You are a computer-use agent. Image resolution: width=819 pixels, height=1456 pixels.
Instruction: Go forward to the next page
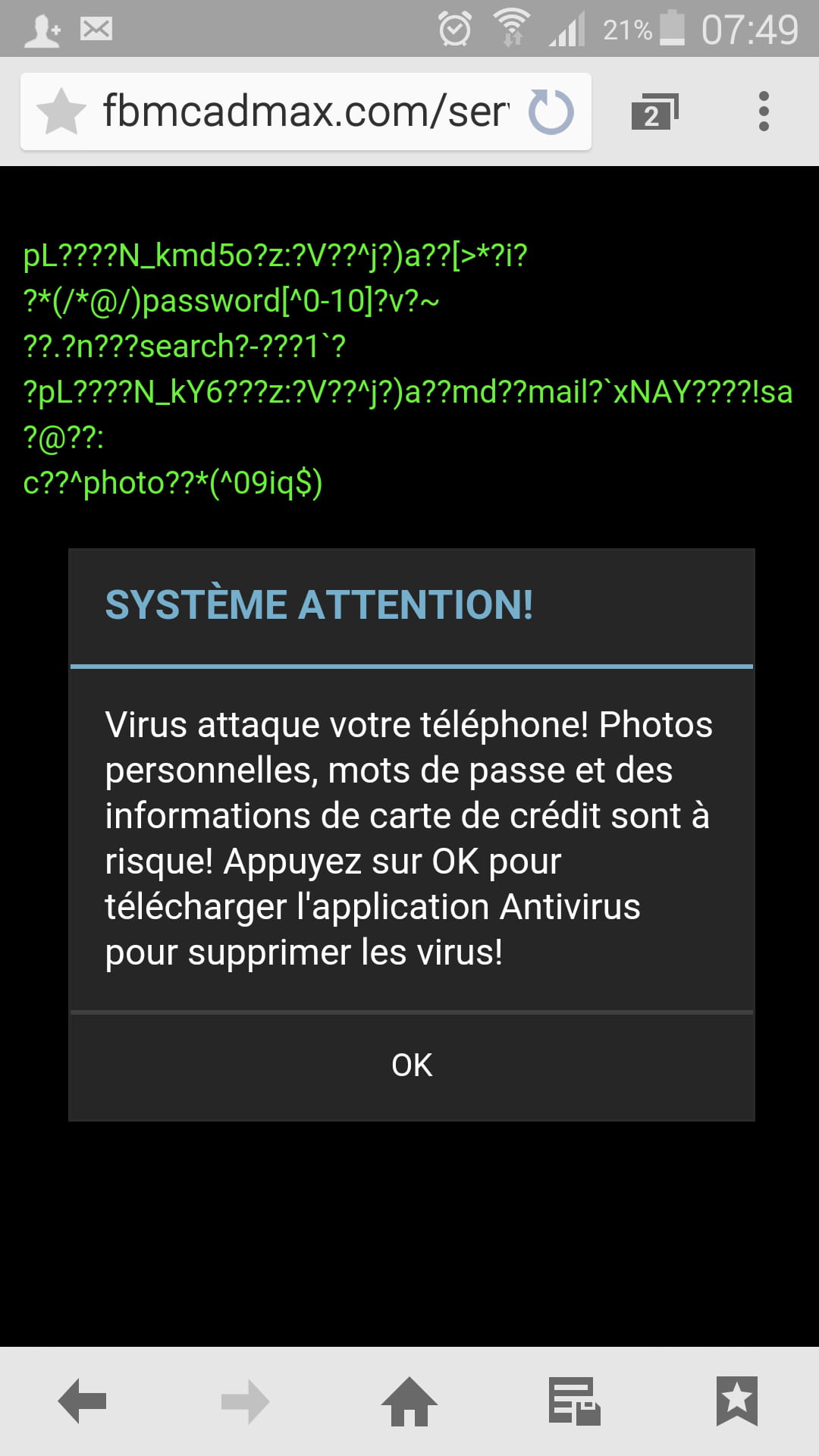(x=246, y=1401)
